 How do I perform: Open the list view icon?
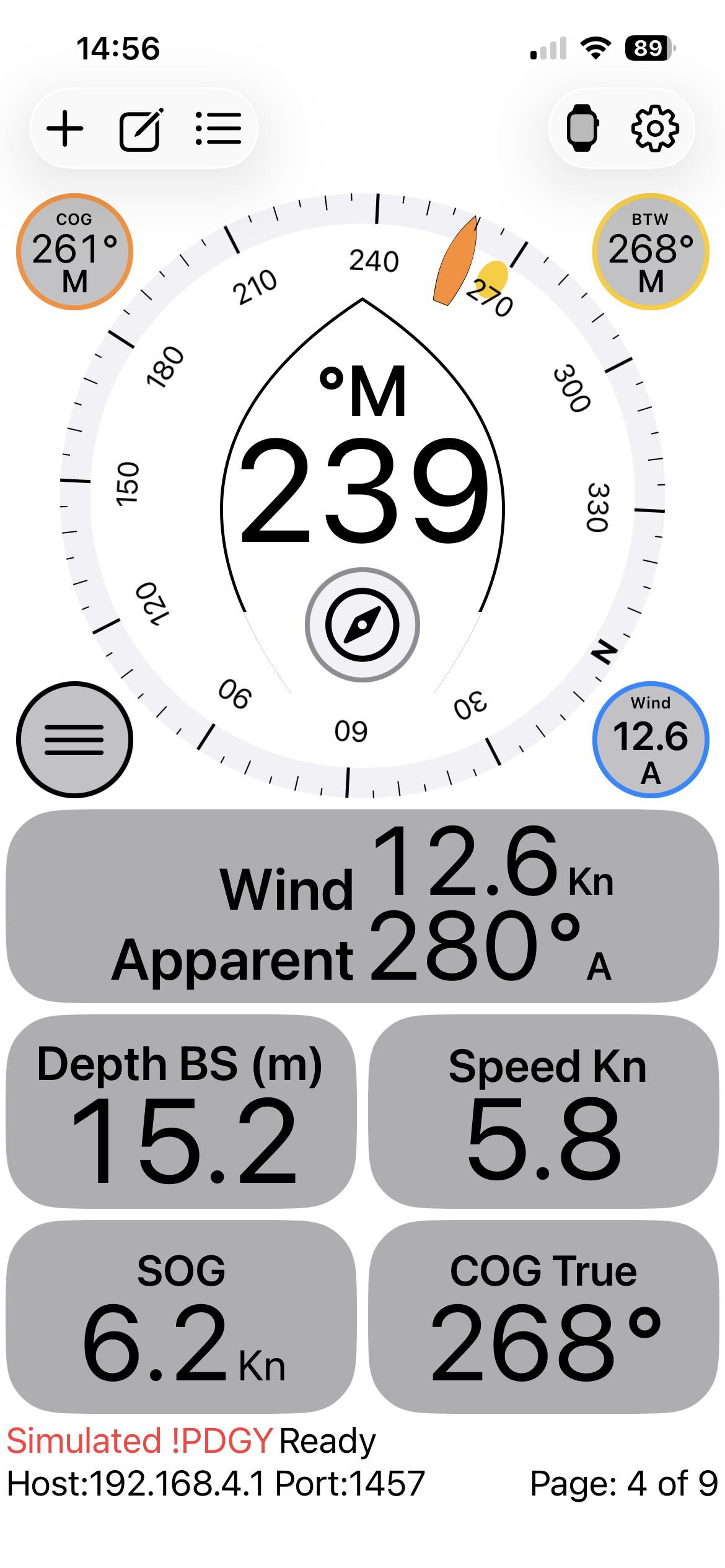pyautogui.click(x=218, y=129)
